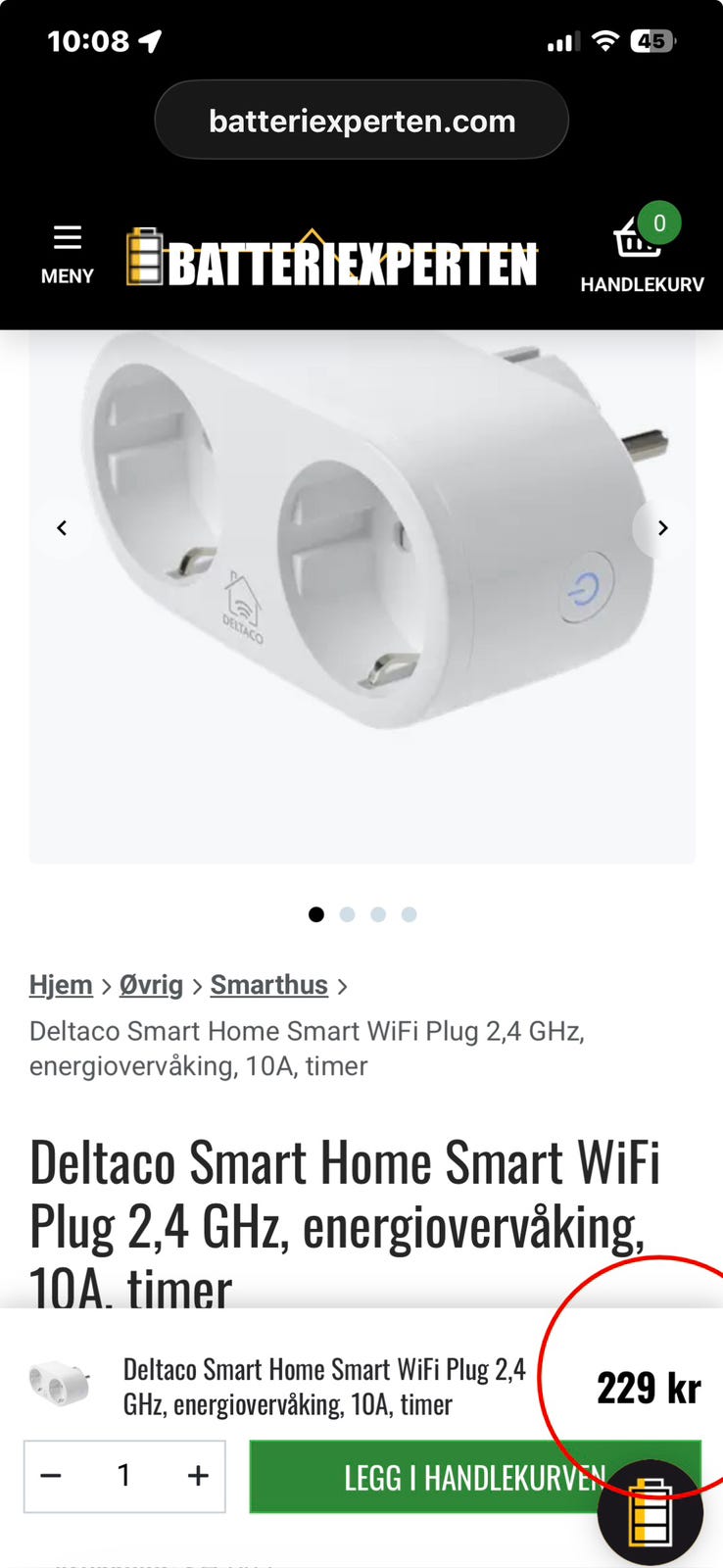Open the Smarthus breadcrumb link
This screenshot has width=723, height=1568.
268,985
